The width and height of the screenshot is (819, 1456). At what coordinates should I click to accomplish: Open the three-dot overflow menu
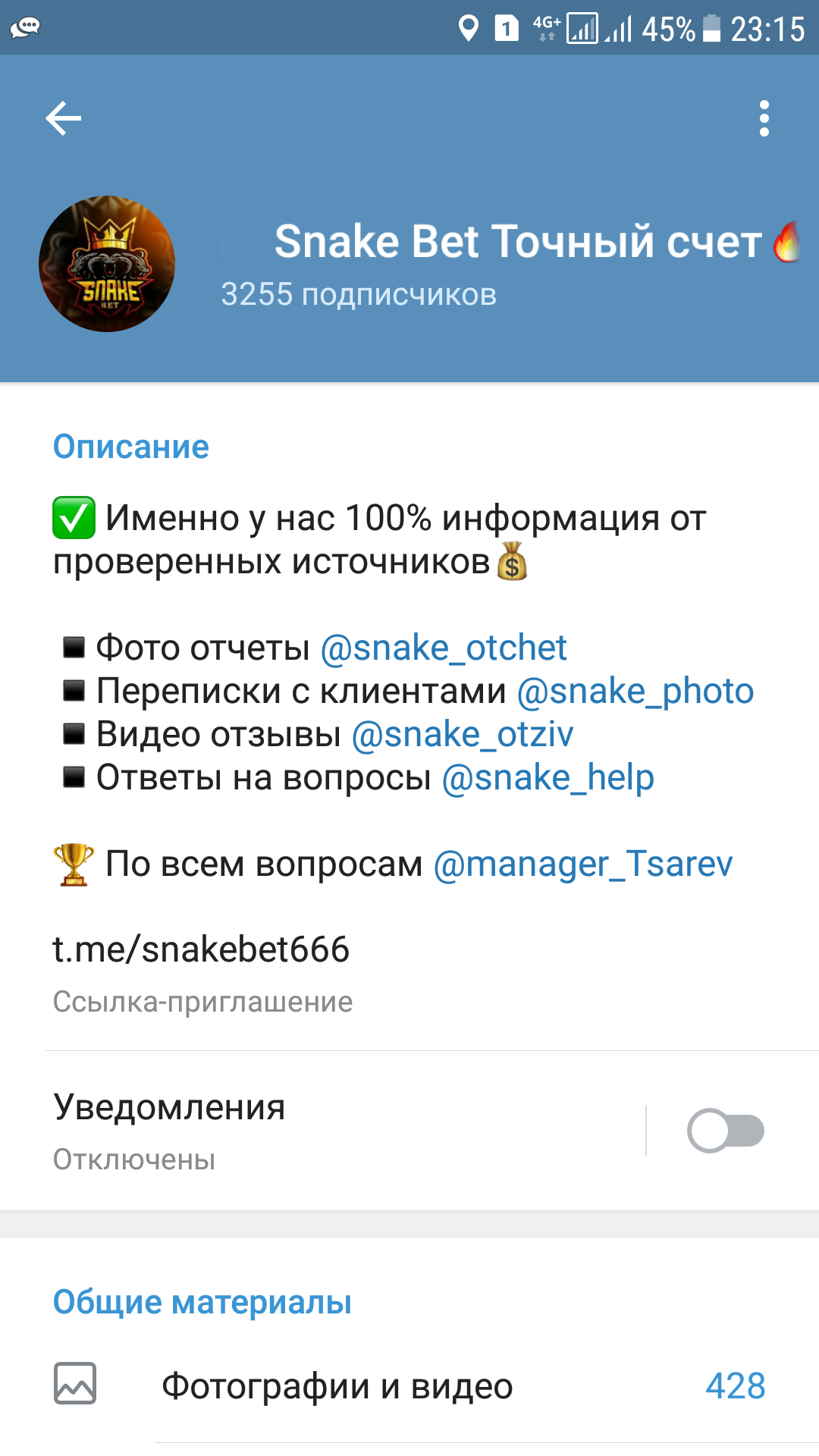point(764,118)
